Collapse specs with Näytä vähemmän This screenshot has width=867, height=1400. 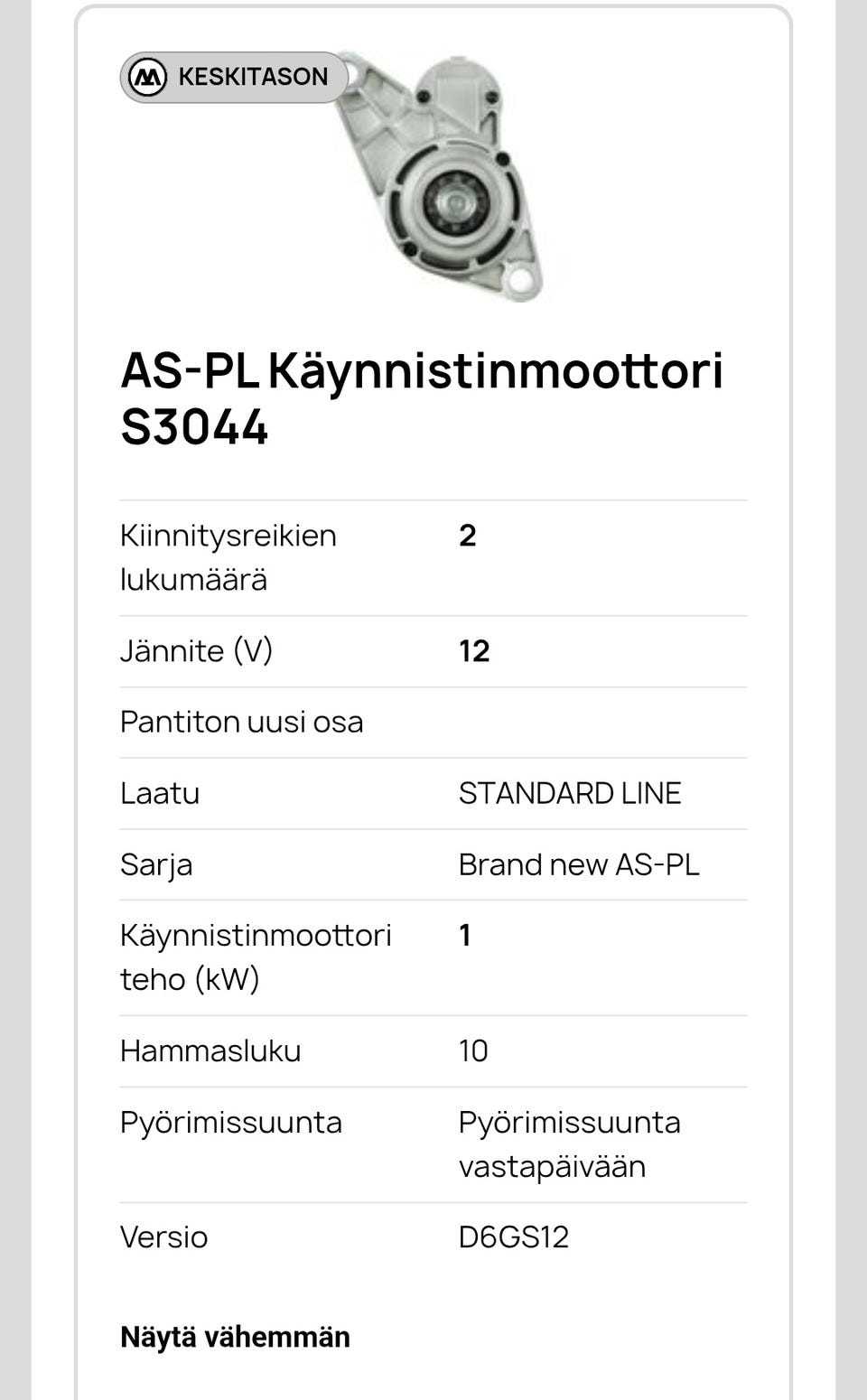pos(235,1337)
